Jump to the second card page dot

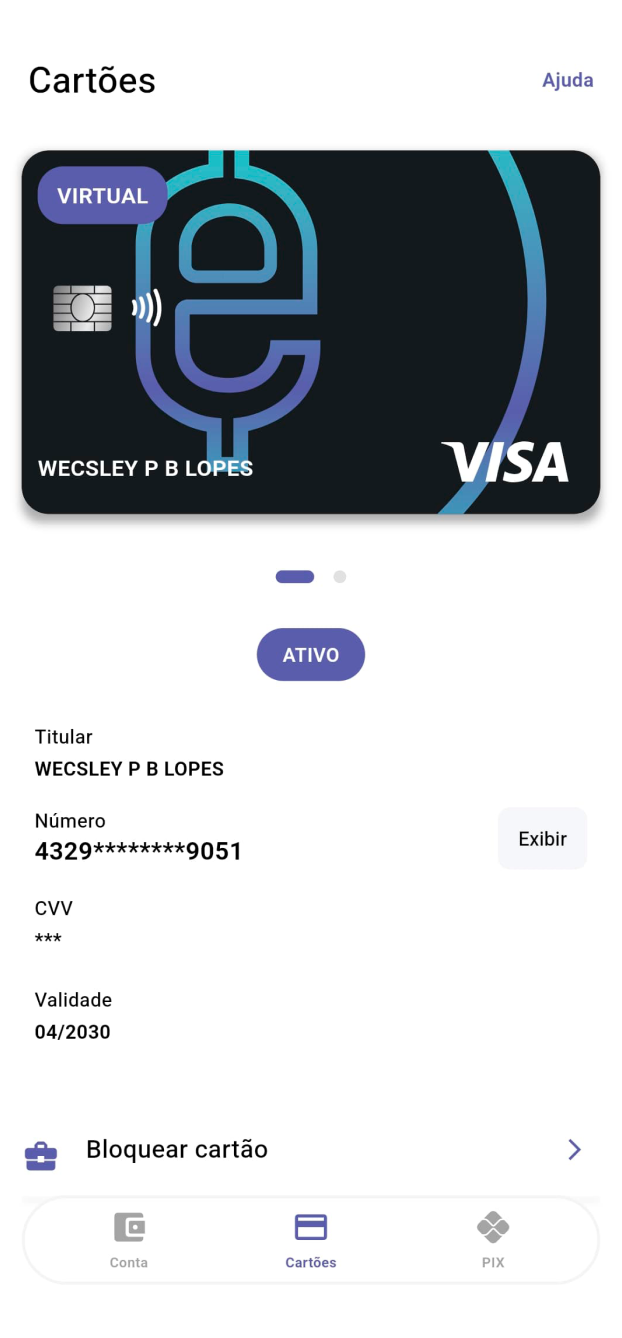pyautogui.click(x=340, y=577)
